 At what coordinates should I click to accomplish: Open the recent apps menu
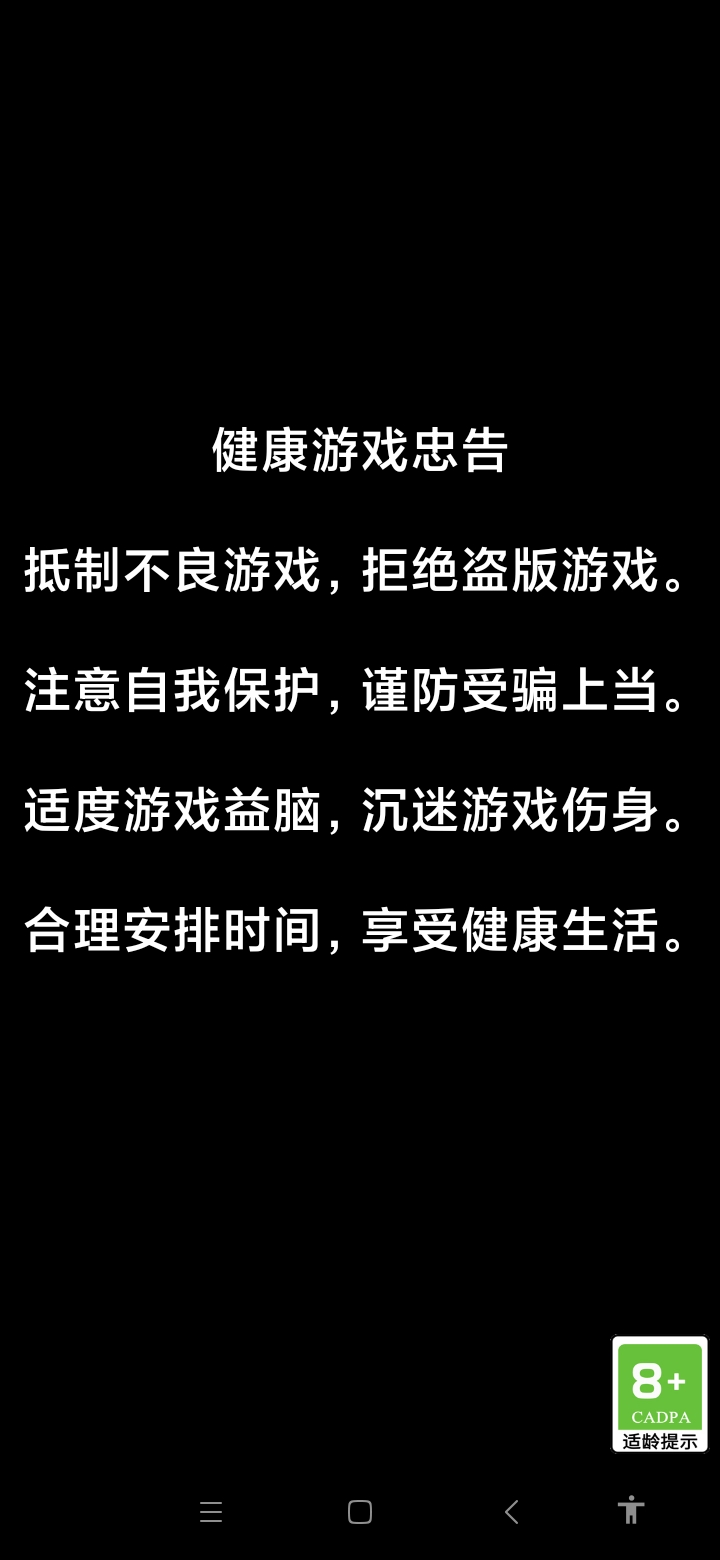211,1511
